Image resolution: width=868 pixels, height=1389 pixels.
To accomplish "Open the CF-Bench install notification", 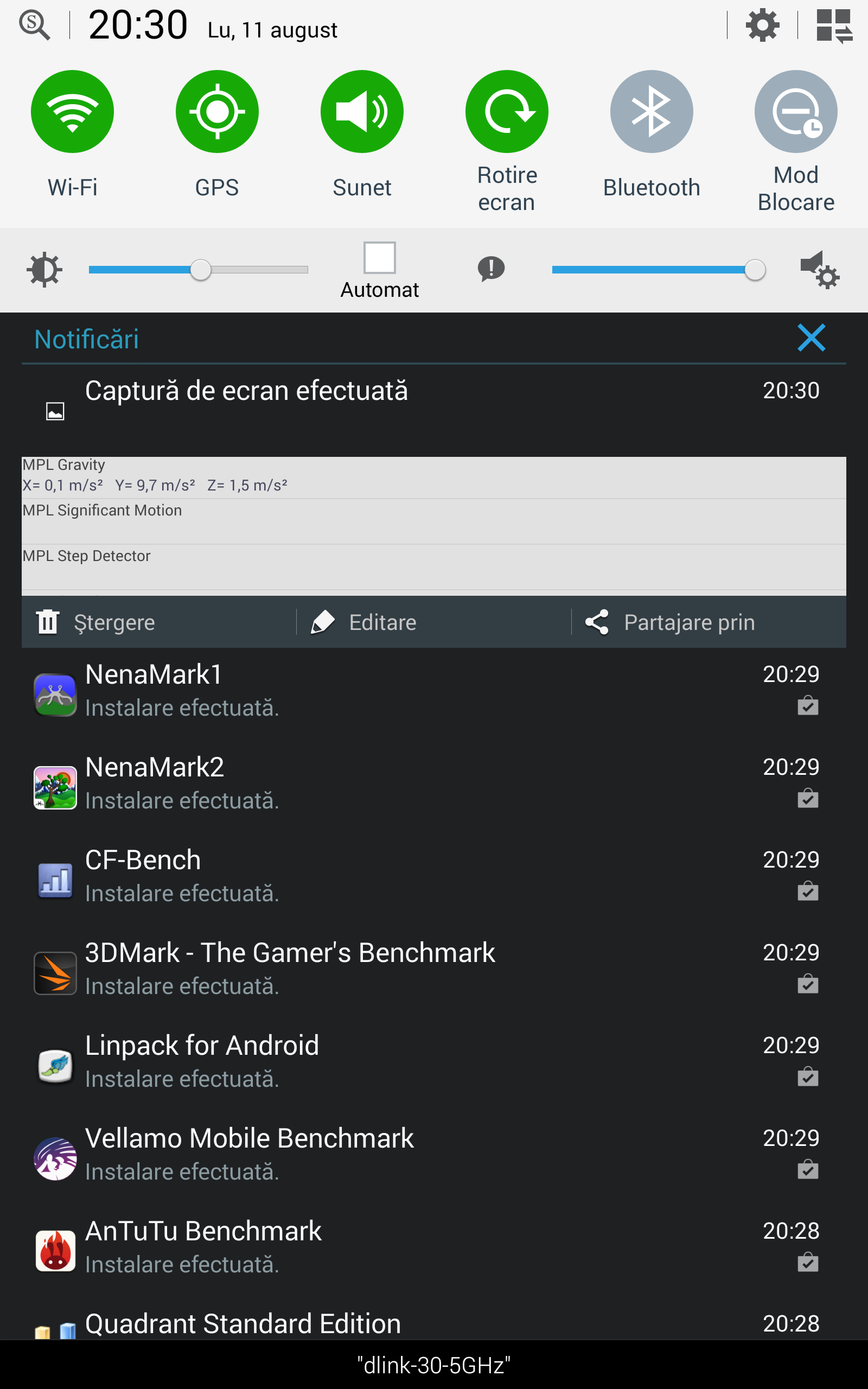I will [402, 876].
